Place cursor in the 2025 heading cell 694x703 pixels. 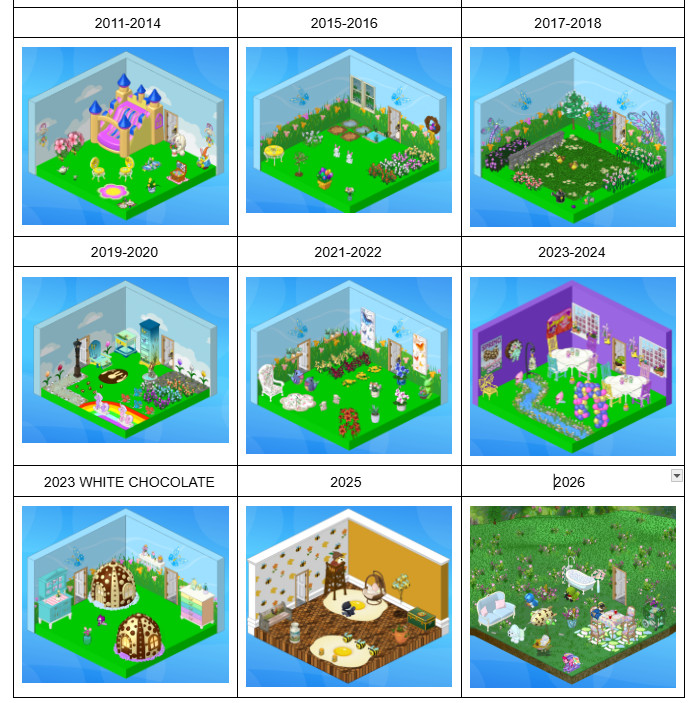point(349,482)
